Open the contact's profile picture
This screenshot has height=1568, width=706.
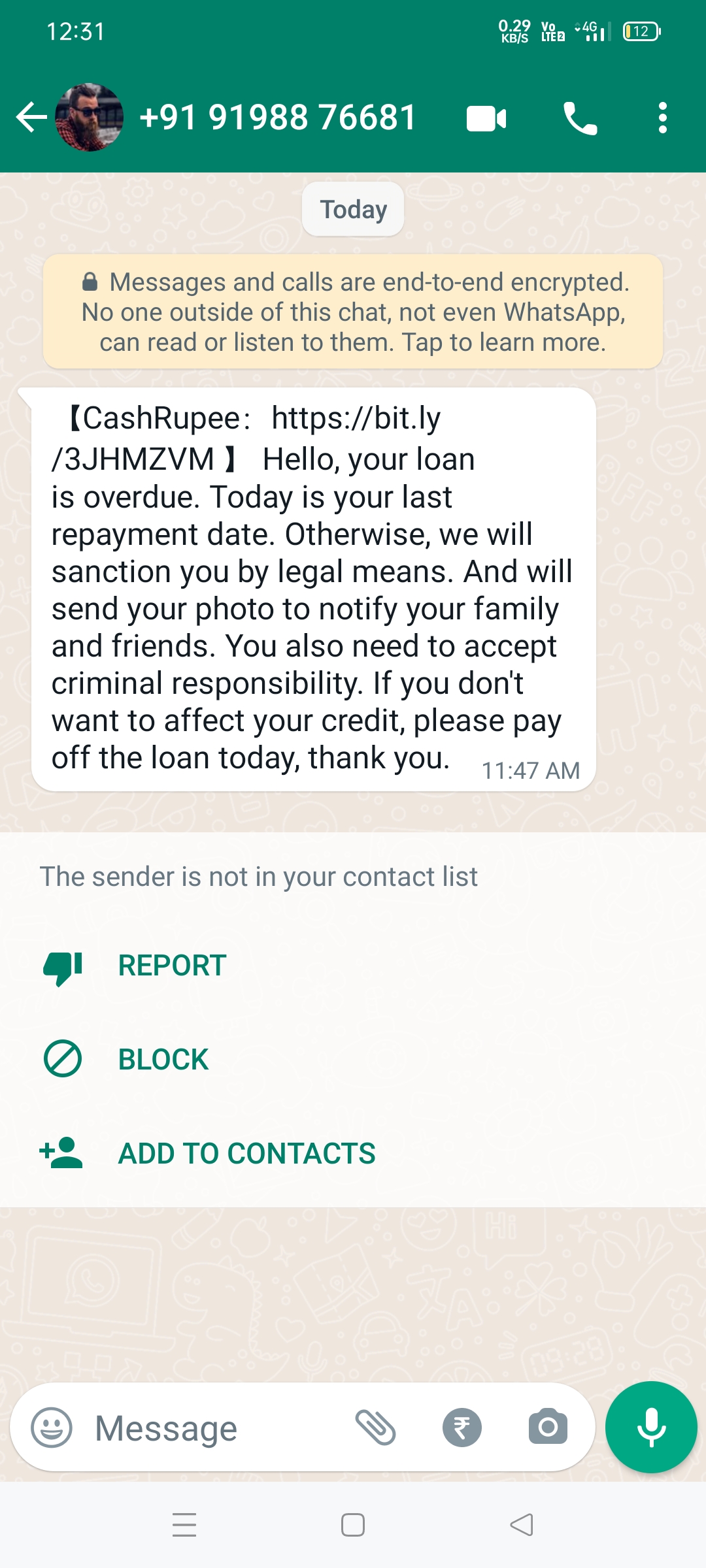click(90, 118)
